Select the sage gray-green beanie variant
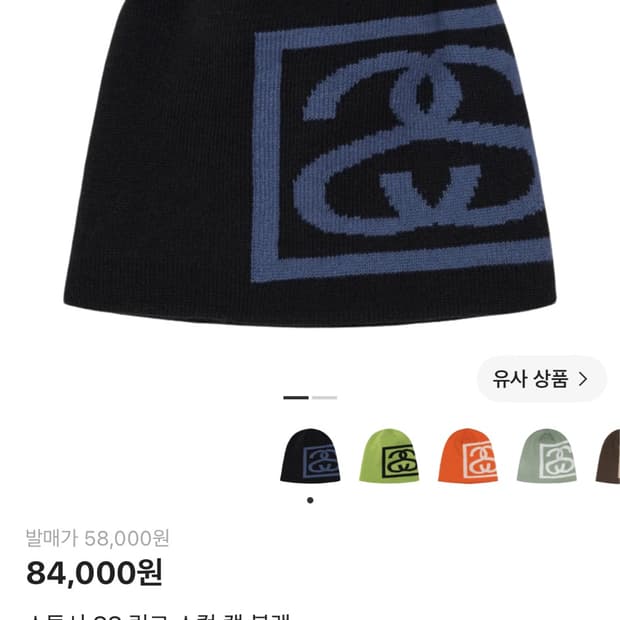The height and width of the screenshot is (620, 620). tap(546, 456)
